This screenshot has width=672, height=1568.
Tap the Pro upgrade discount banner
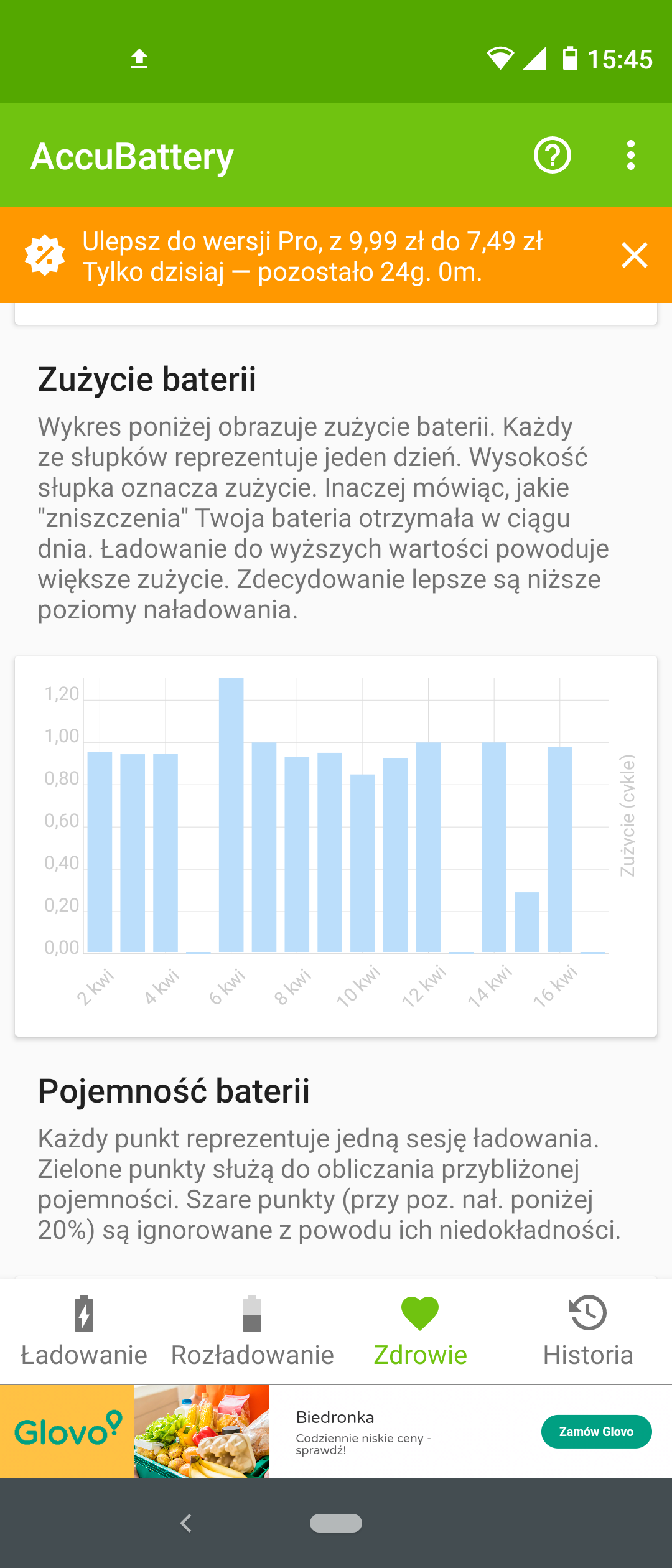click(311, 256)
